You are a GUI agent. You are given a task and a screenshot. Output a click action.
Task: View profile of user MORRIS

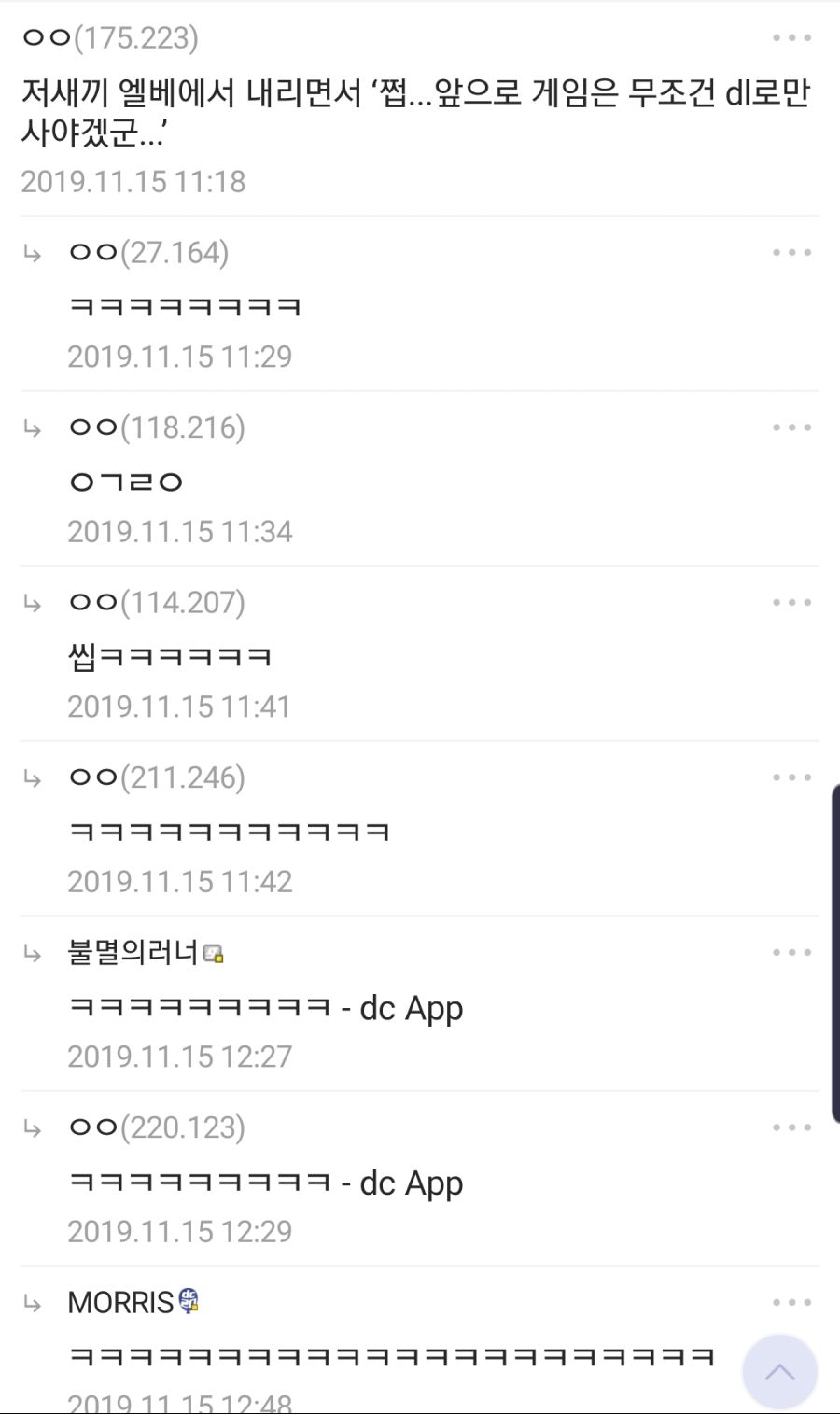(x=121, y=1303)
